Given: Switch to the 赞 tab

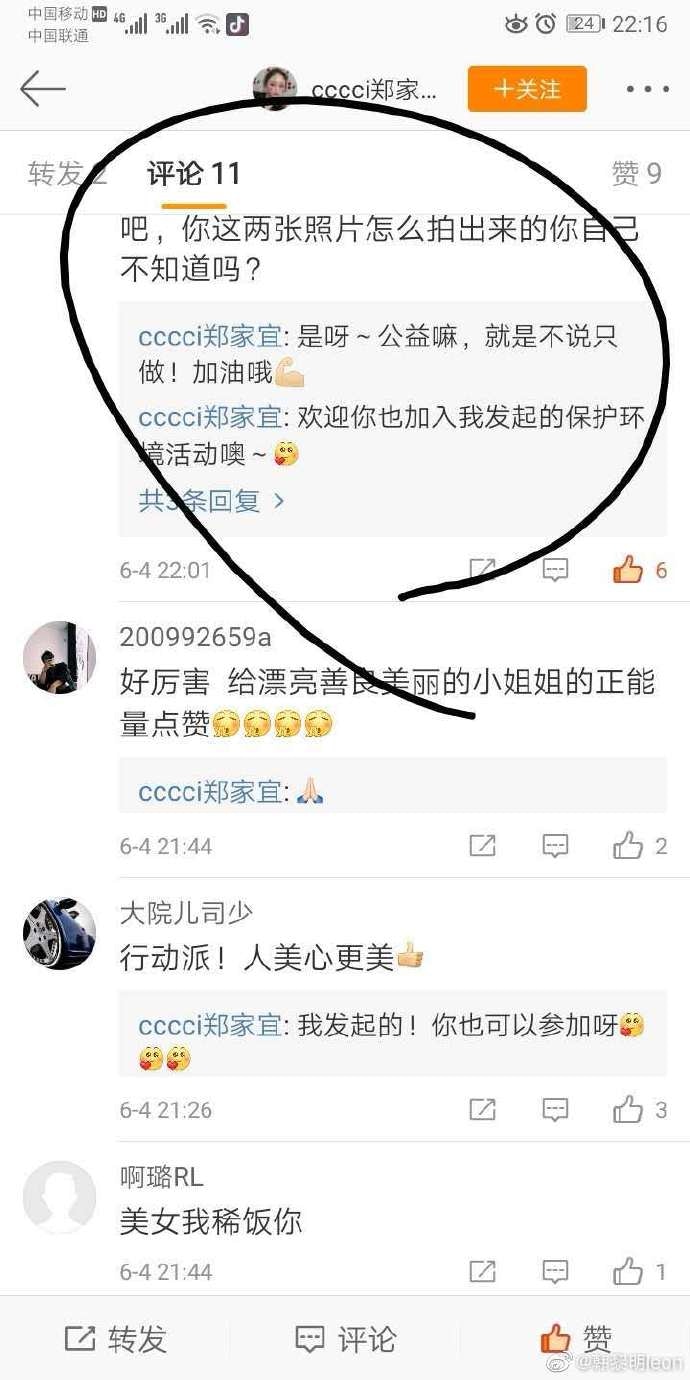Looking at the screenshot, I should pyautogui.click(x=636, y=174).
